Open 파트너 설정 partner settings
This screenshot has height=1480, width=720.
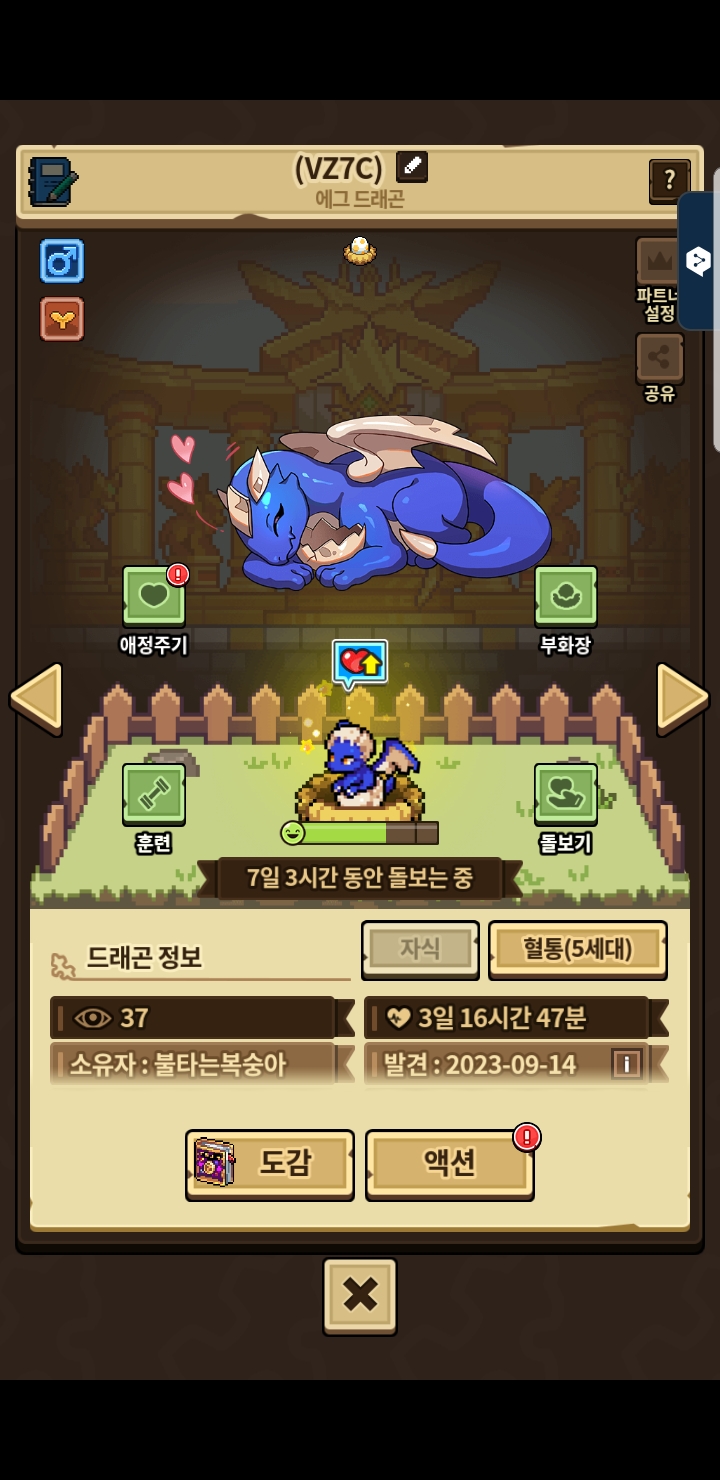(659, 263)
